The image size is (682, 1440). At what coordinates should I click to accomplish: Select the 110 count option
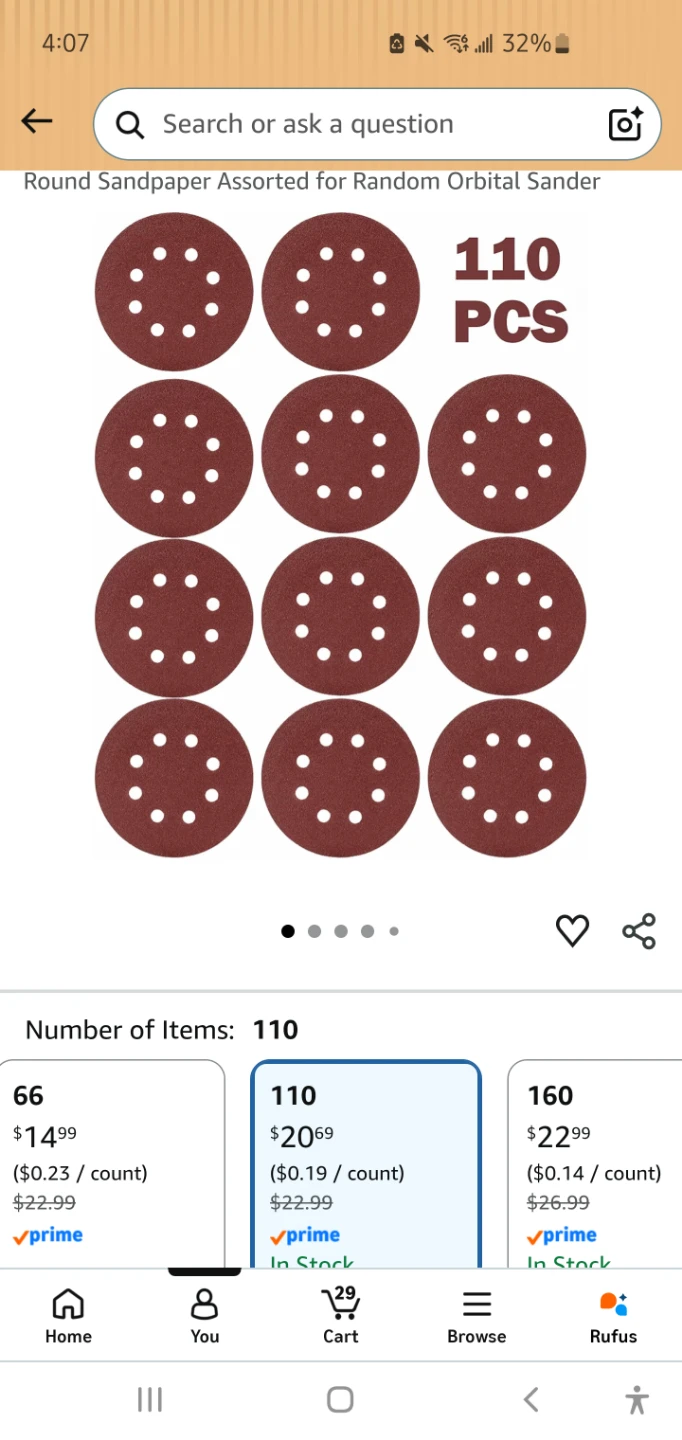(366, 1164)
